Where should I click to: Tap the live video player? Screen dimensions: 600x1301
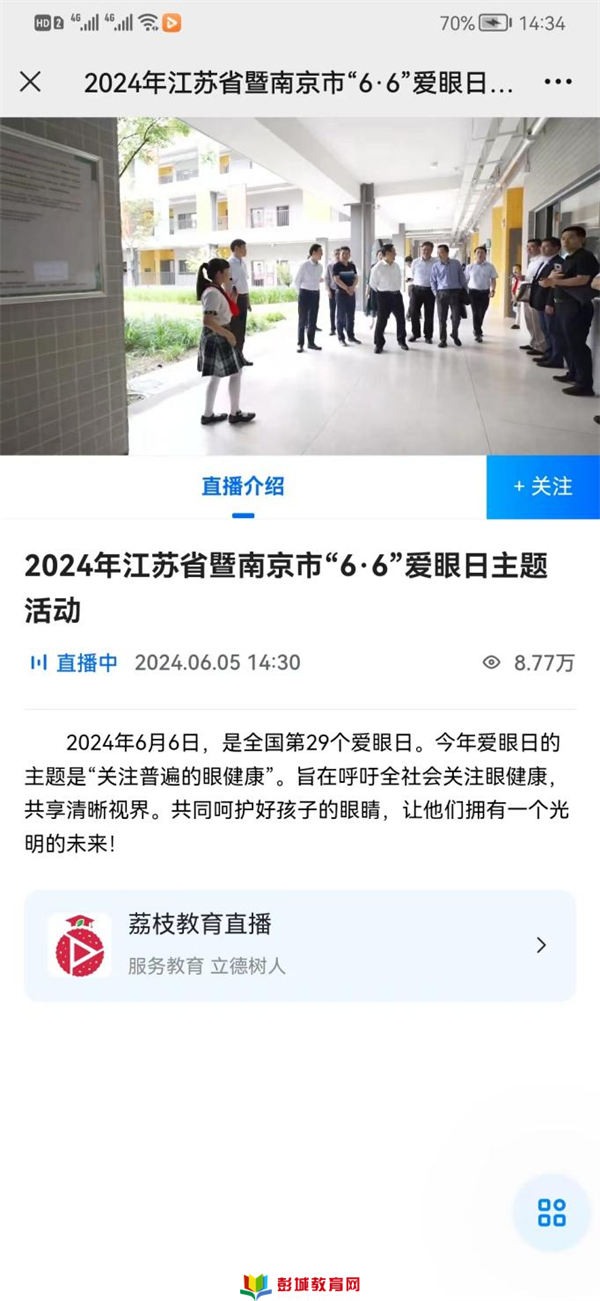pyautogui.click(x=300, y=286)
